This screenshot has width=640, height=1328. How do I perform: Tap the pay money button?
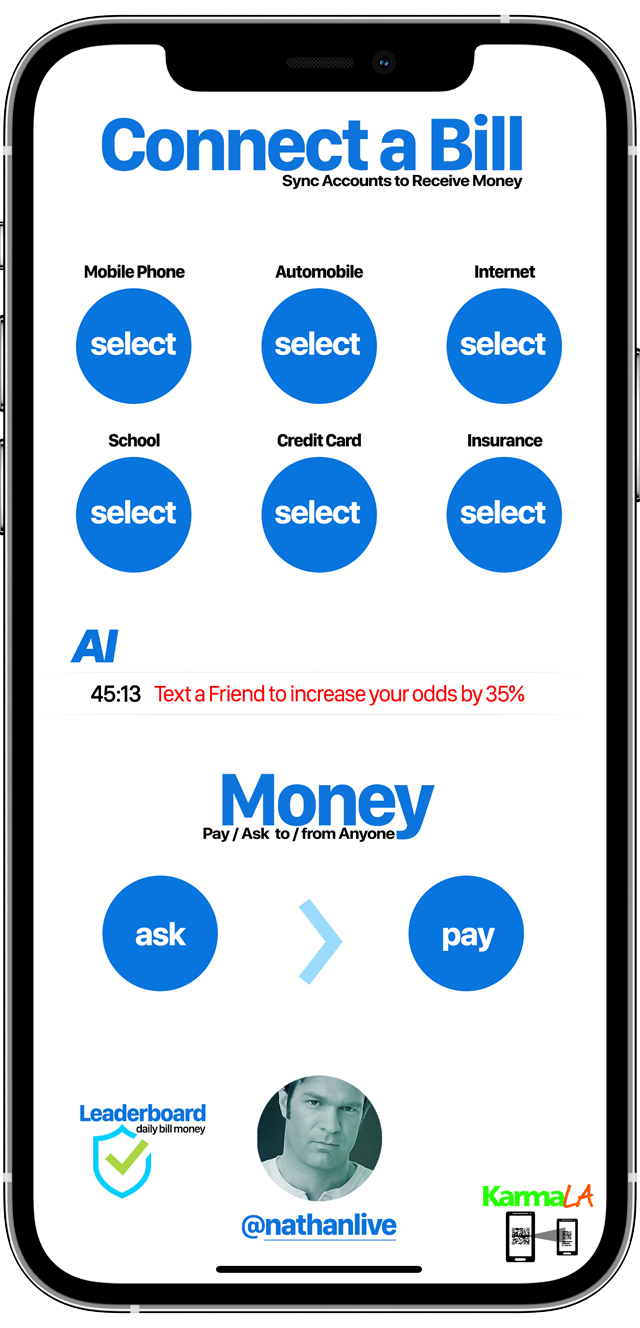click(x=466, y=934)
